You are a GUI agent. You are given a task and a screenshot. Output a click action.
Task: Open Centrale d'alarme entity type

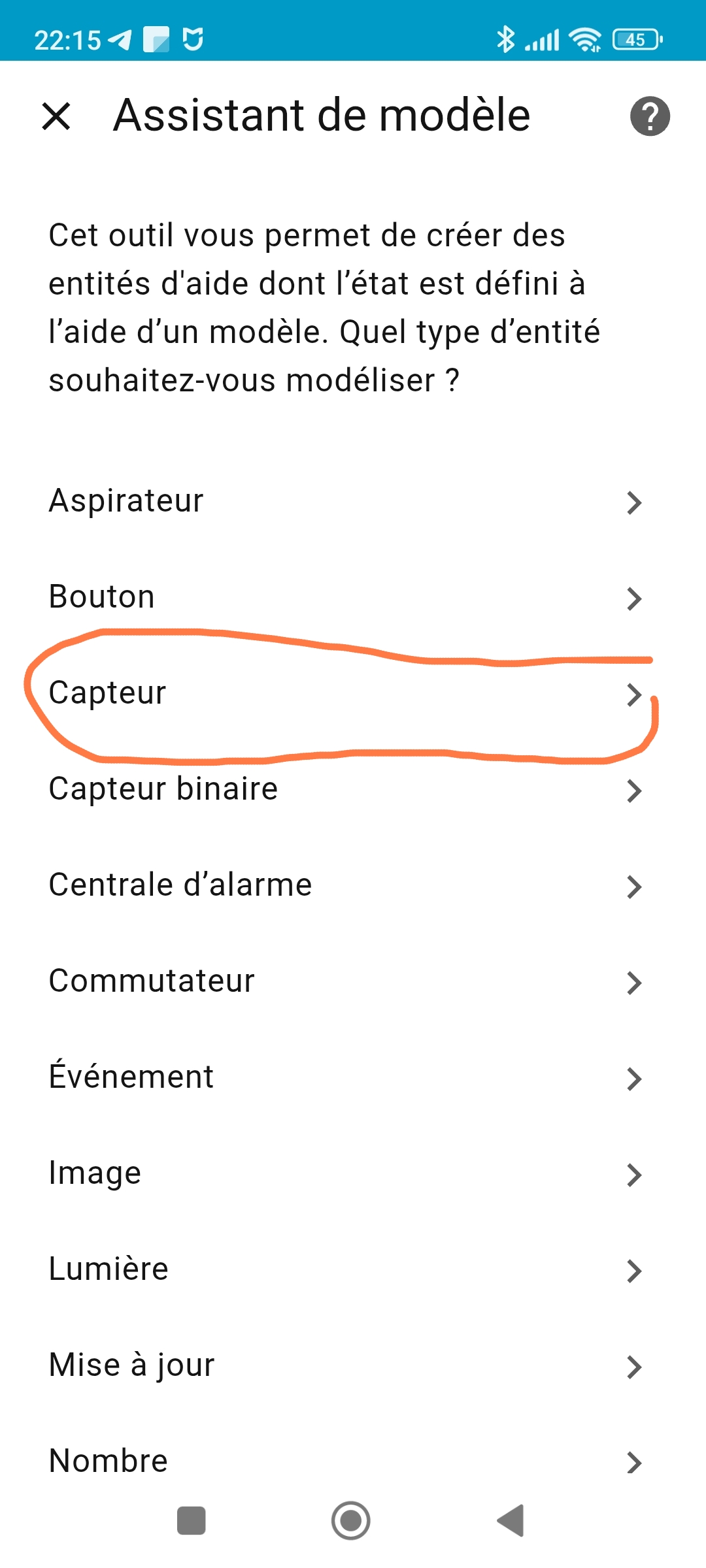pyautogui.click(x=345, y=885)
